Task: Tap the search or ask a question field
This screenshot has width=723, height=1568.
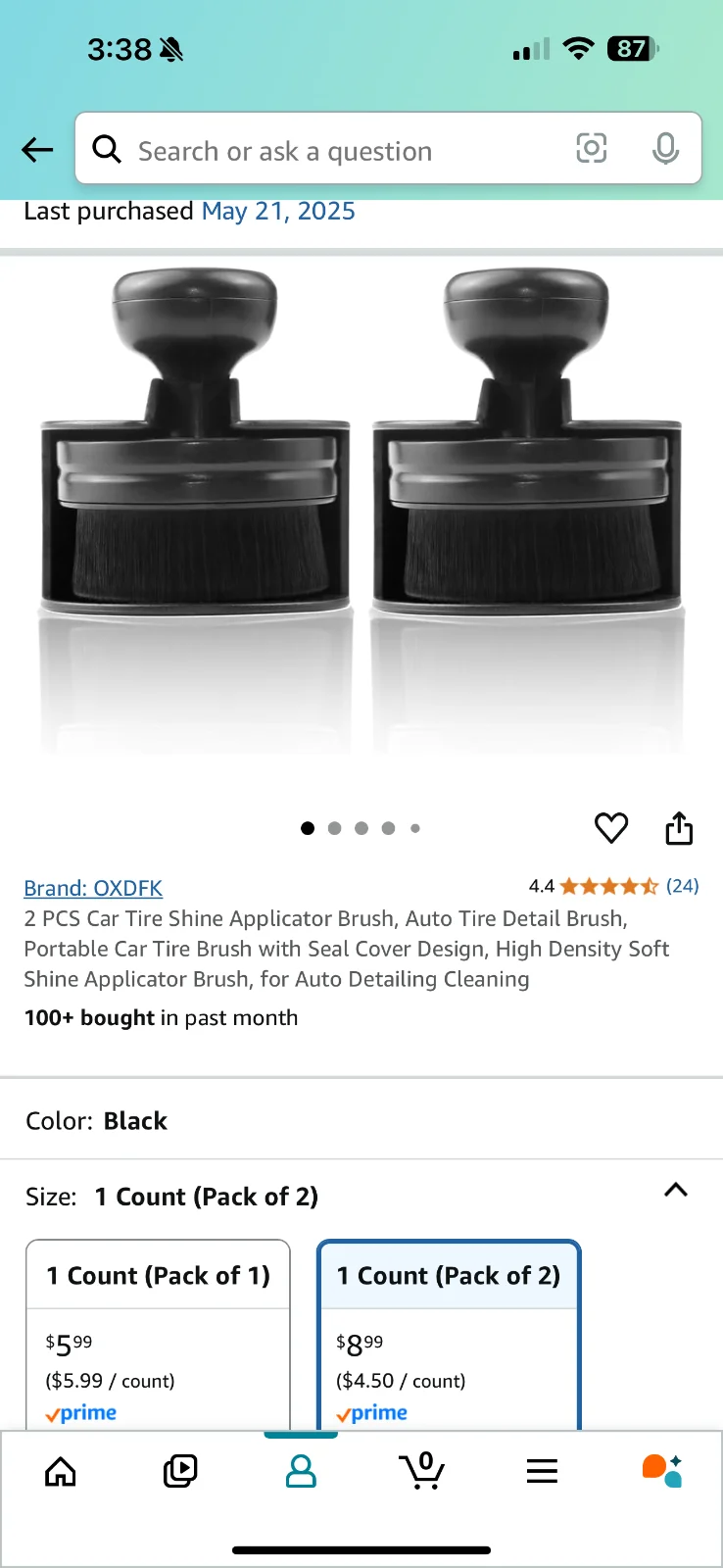Action: pos(333,151)
